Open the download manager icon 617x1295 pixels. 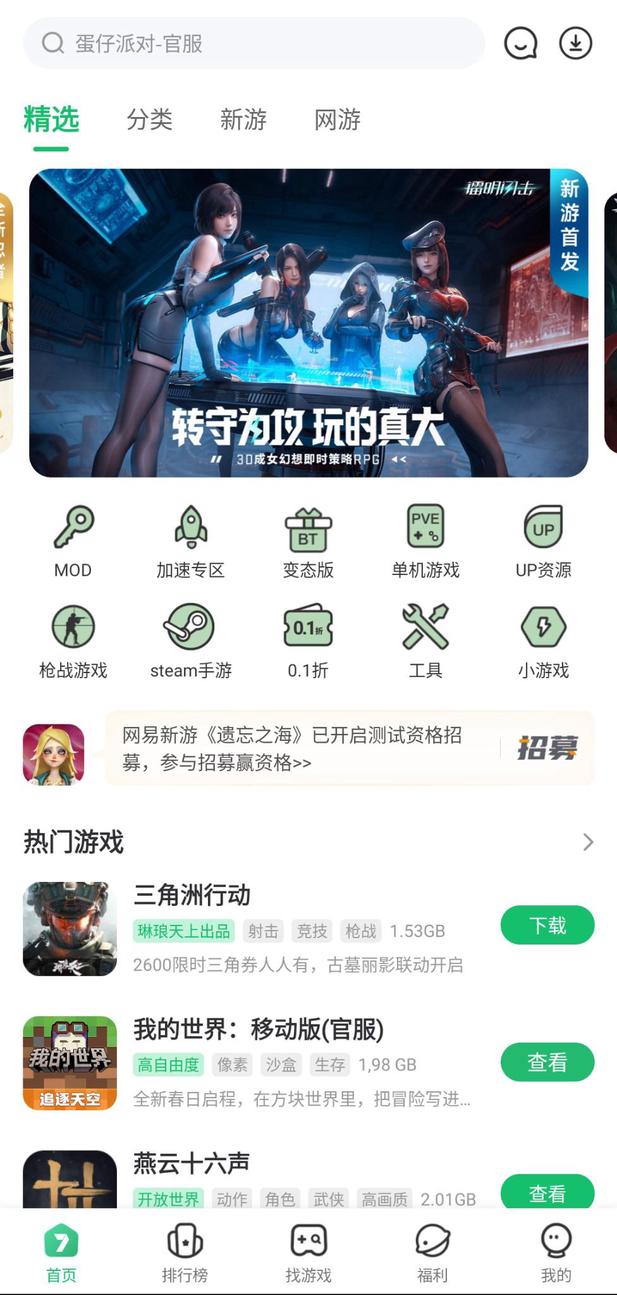(x=576, y=43)
